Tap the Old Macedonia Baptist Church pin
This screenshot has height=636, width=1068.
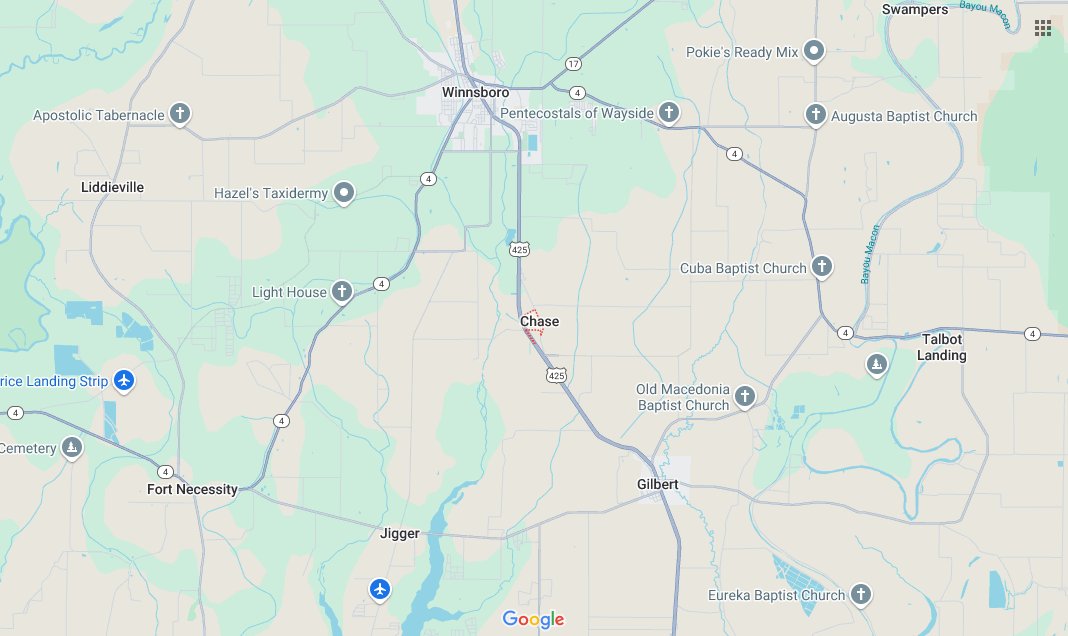point(744,396)
